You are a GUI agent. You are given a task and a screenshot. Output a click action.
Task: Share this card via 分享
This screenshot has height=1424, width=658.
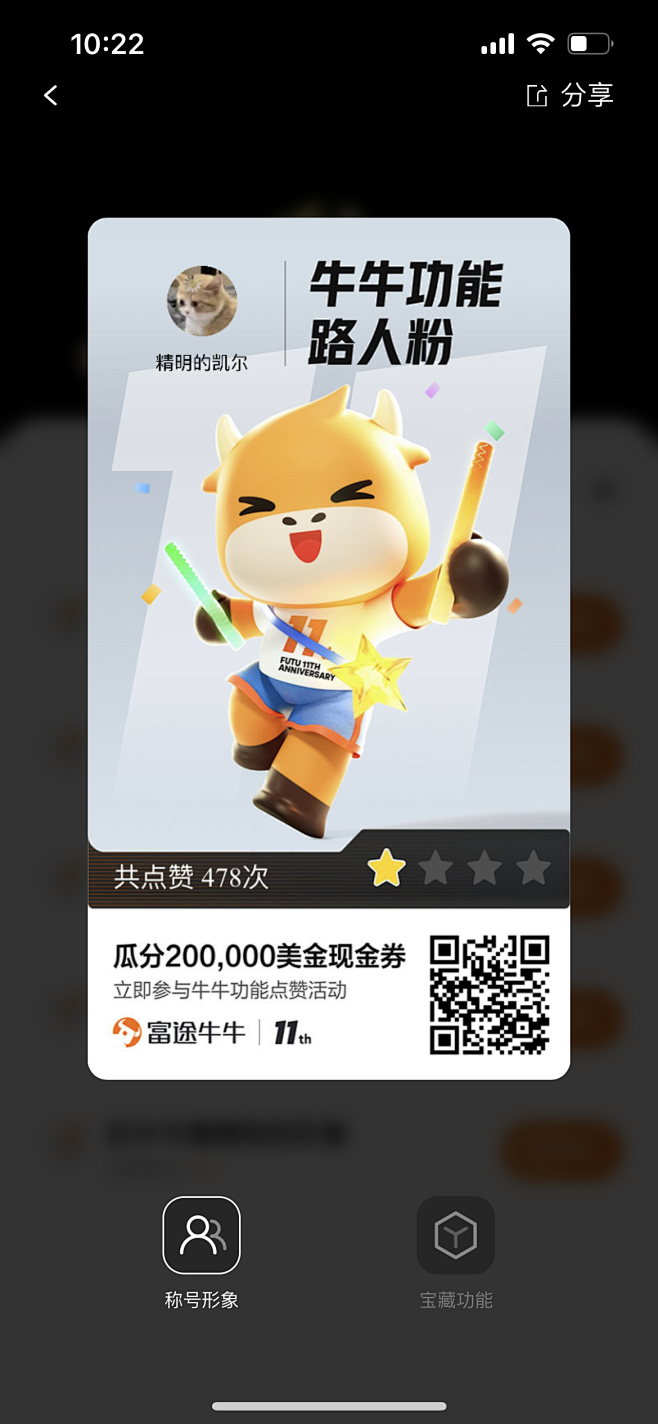point(569,95)
